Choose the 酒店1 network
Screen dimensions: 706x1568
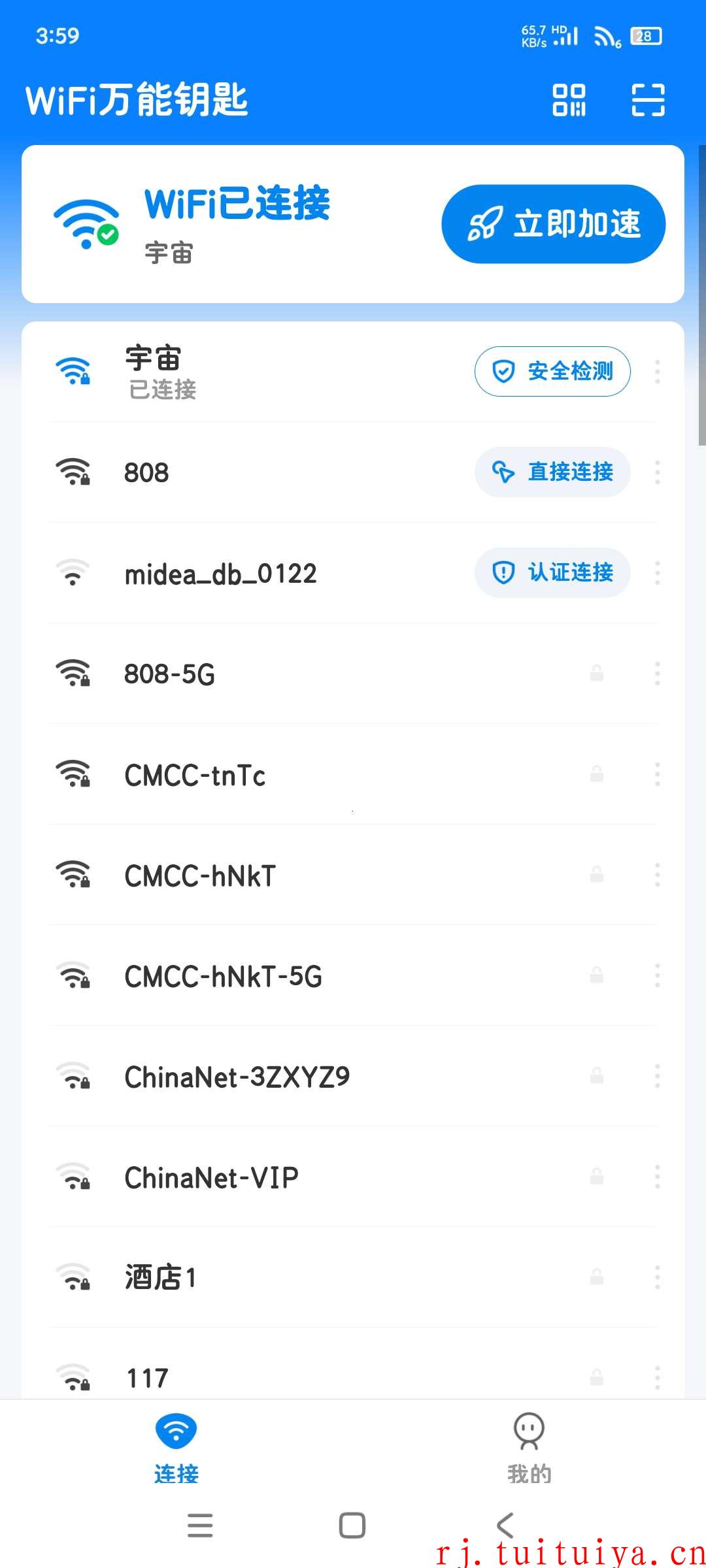[x=353, y=1277]
